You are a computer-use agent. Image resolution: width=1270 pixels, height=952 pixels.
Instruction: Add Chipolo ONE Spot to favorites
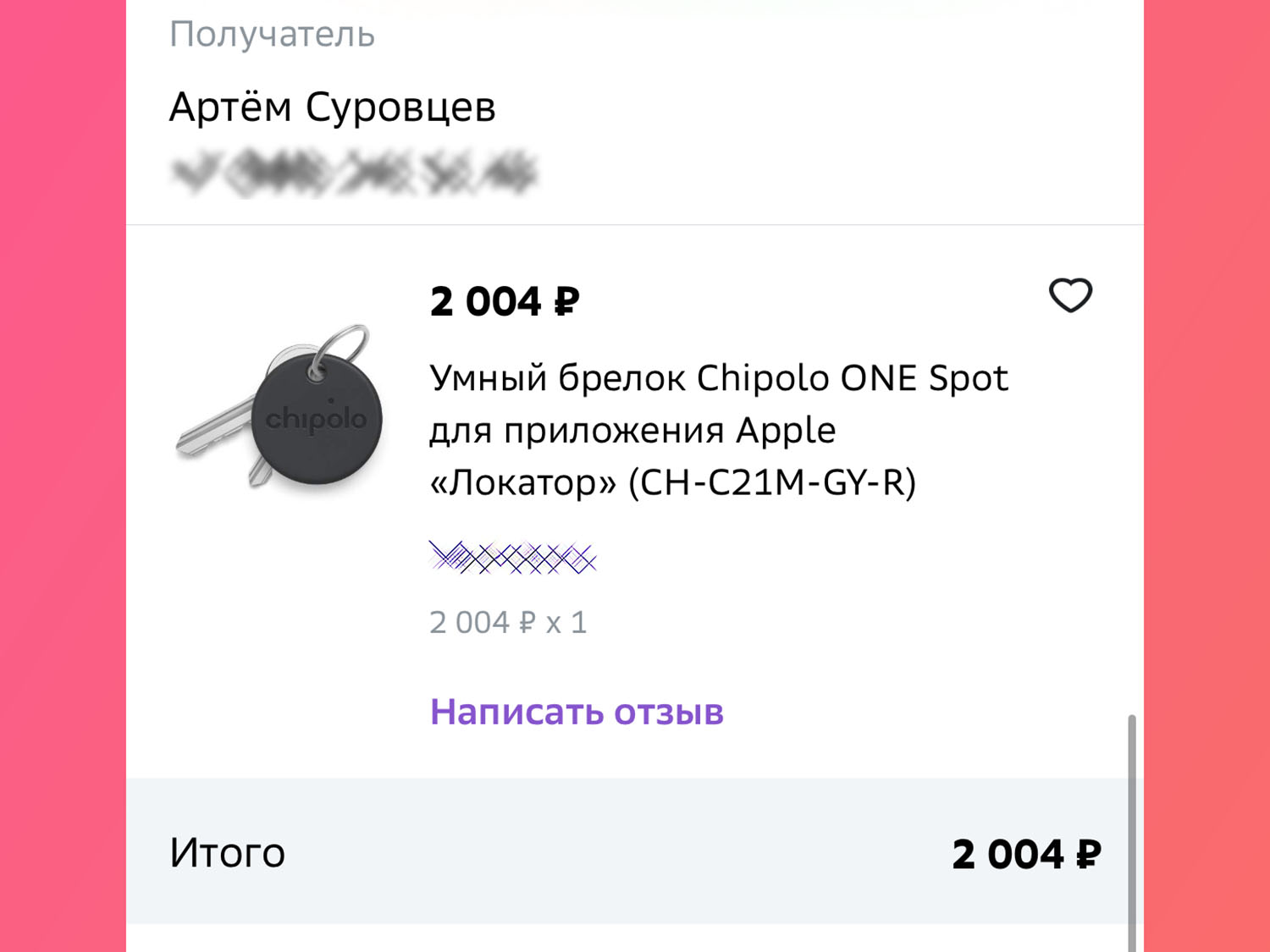(1070, 296)
